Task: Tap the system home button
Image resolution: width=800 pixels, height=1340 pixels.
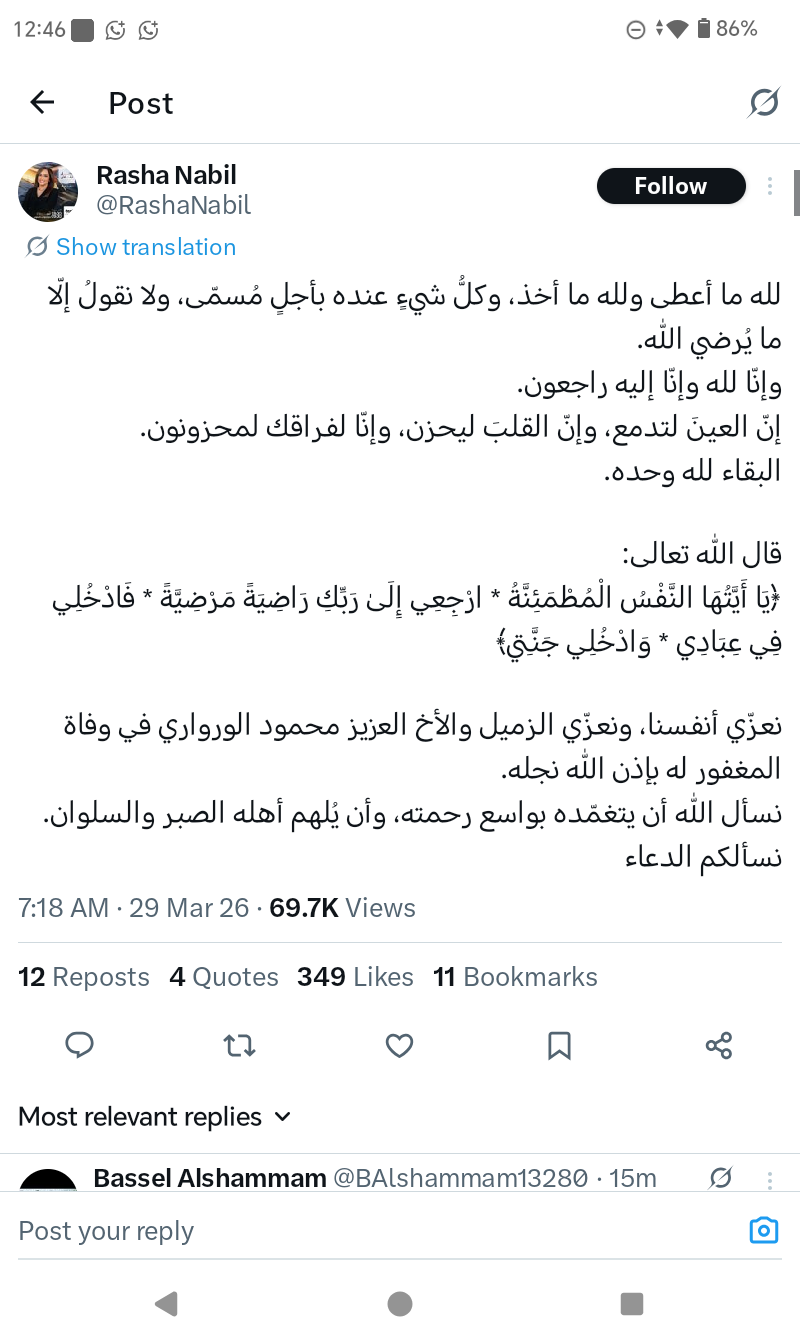Action: [x=400, y=1303]
